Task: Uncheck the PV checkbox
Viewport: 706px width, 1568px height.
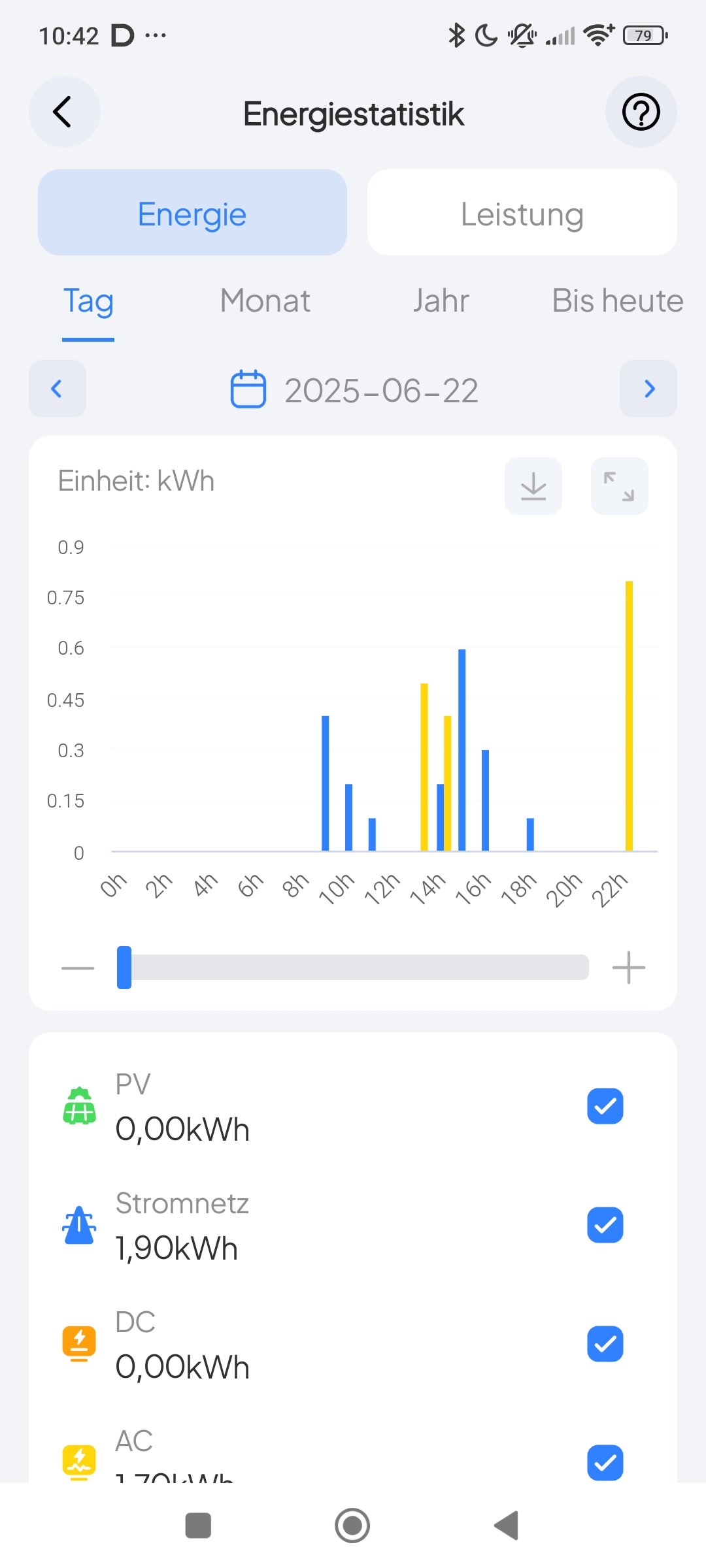Action: (605, 1106)
